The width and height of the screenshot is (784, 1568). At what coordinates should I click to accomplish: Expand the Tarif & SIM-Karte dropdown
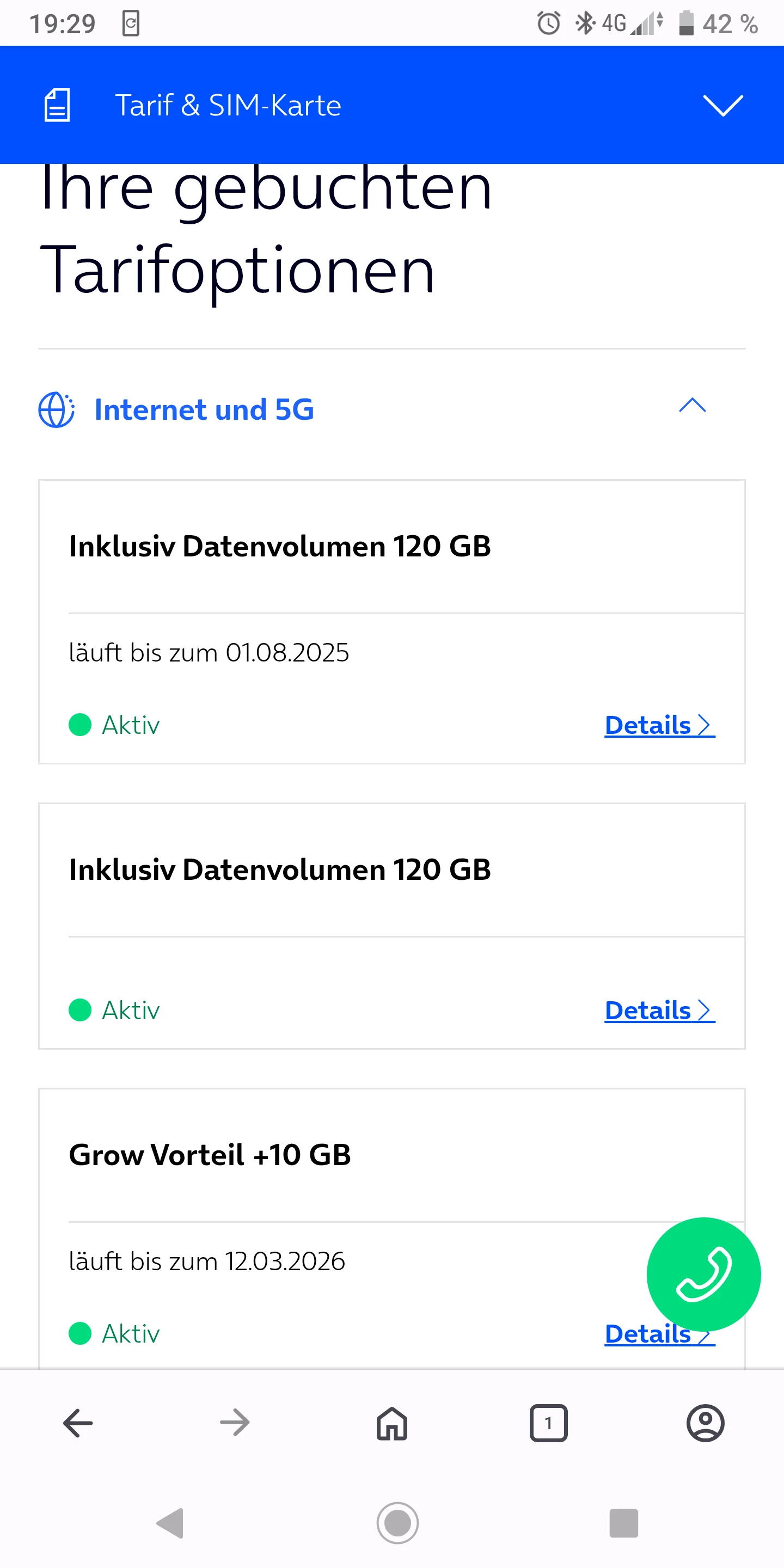722,105
